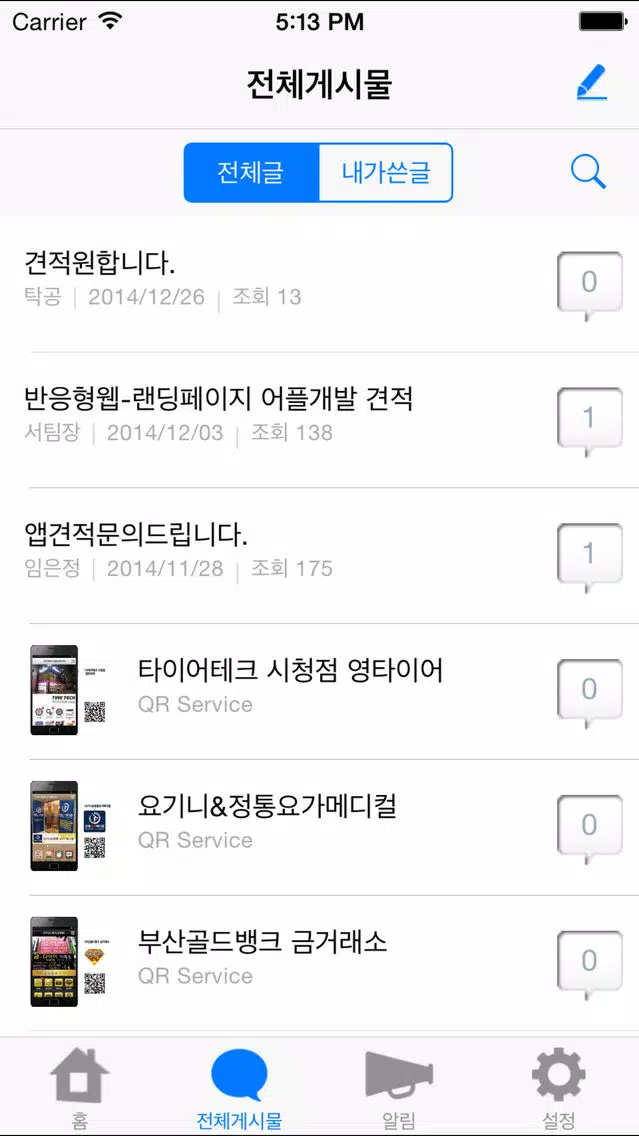This screenshot has height=1136, width=639.
Task: Open the 부산골드뱅크 금거래소 entry
Action: click(262, 942)
